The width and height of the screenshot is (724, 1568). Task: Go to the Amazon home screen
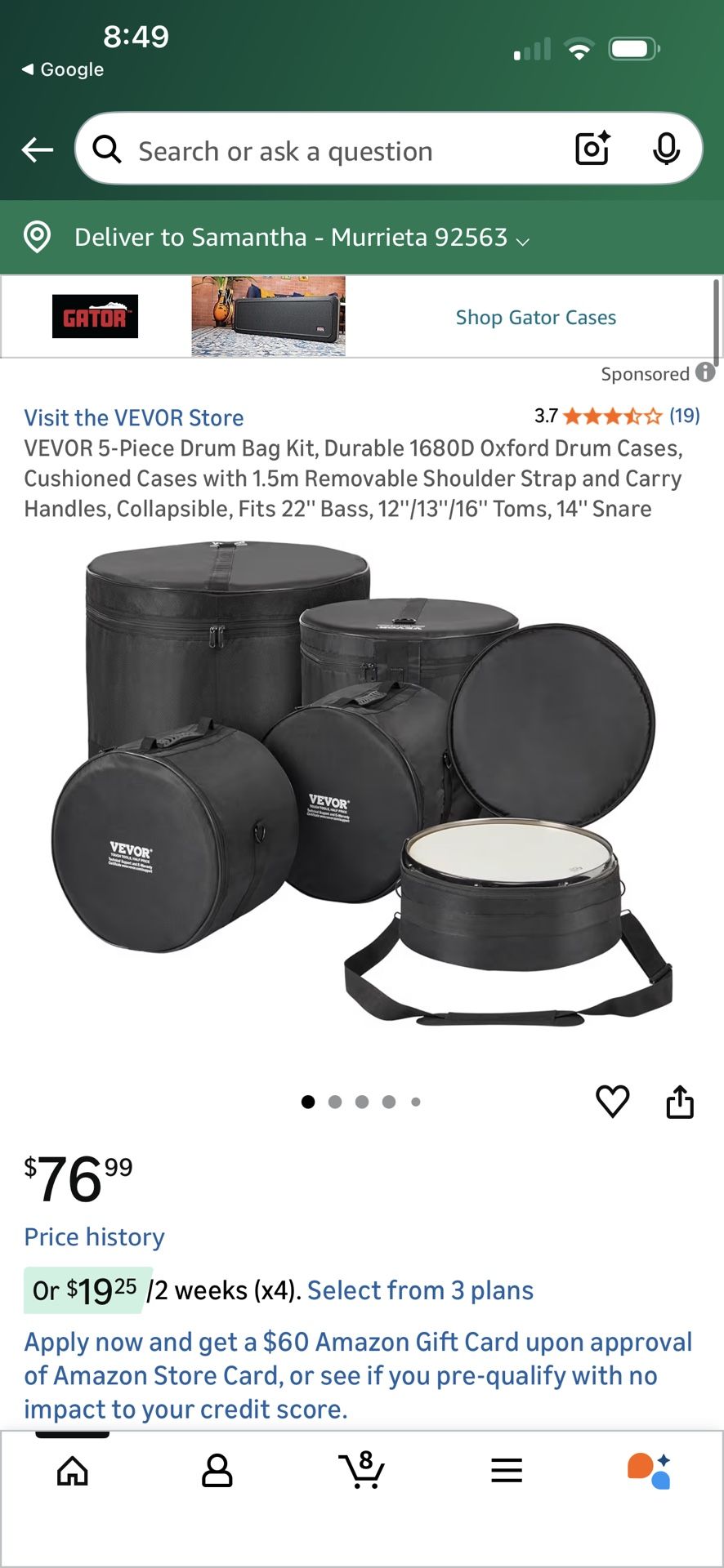[x=72, y=1470]
